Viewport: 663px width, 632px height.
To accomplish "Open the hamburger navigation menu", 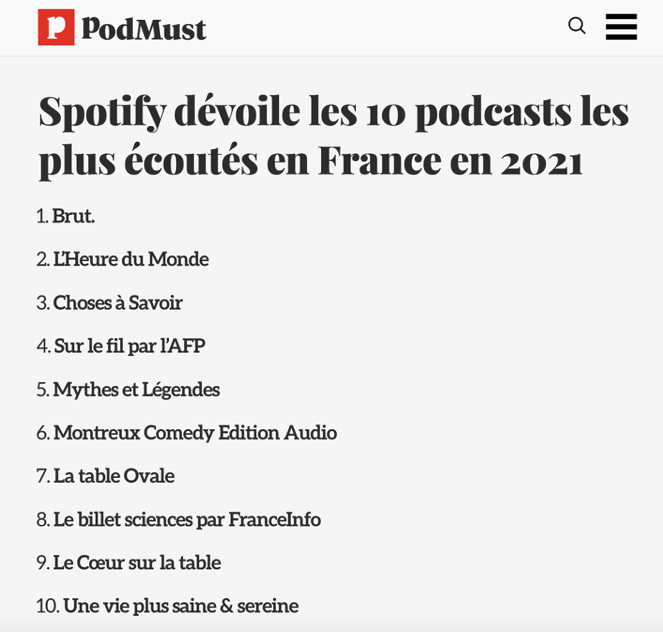I will (621, 27).
